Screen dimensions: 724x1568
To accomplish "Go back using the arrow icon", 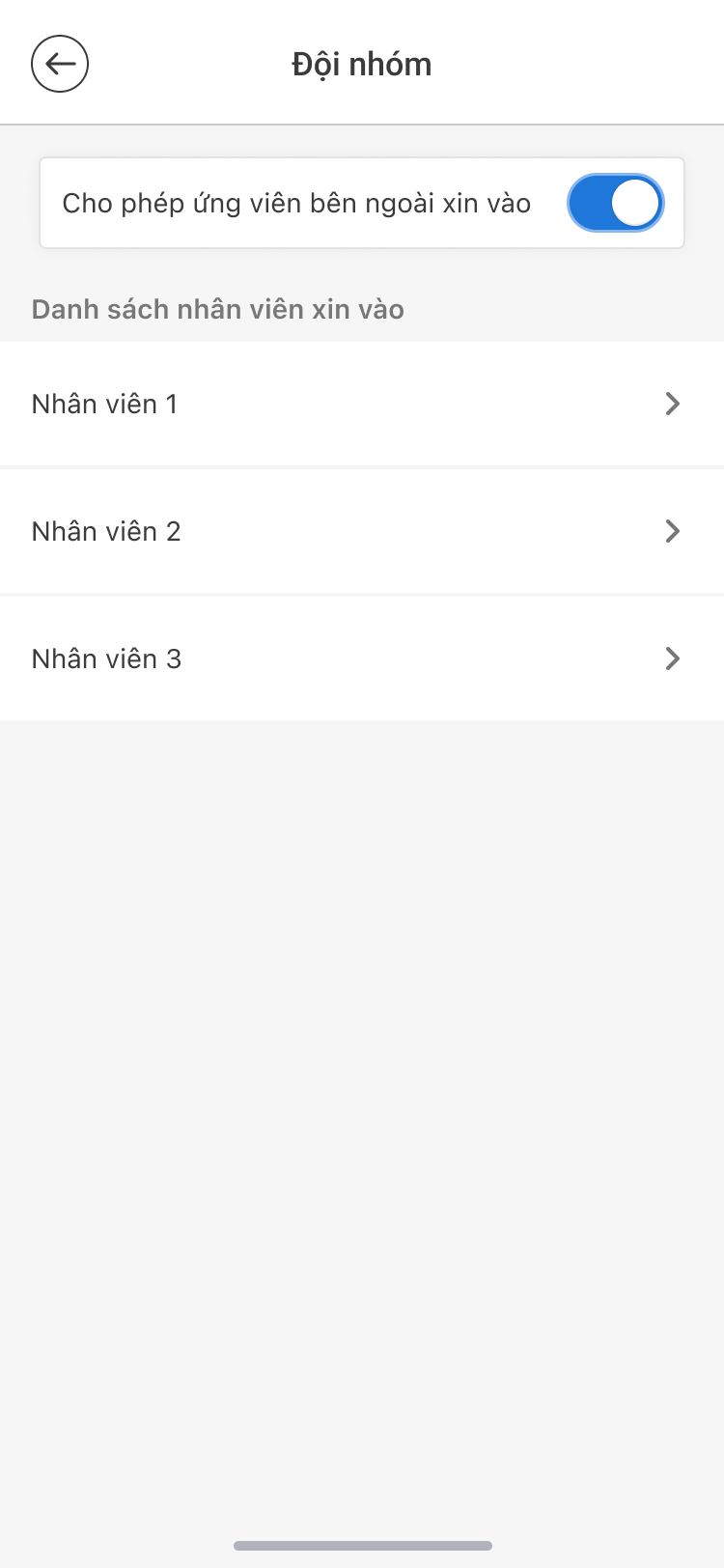I will (x=60, y=65).
